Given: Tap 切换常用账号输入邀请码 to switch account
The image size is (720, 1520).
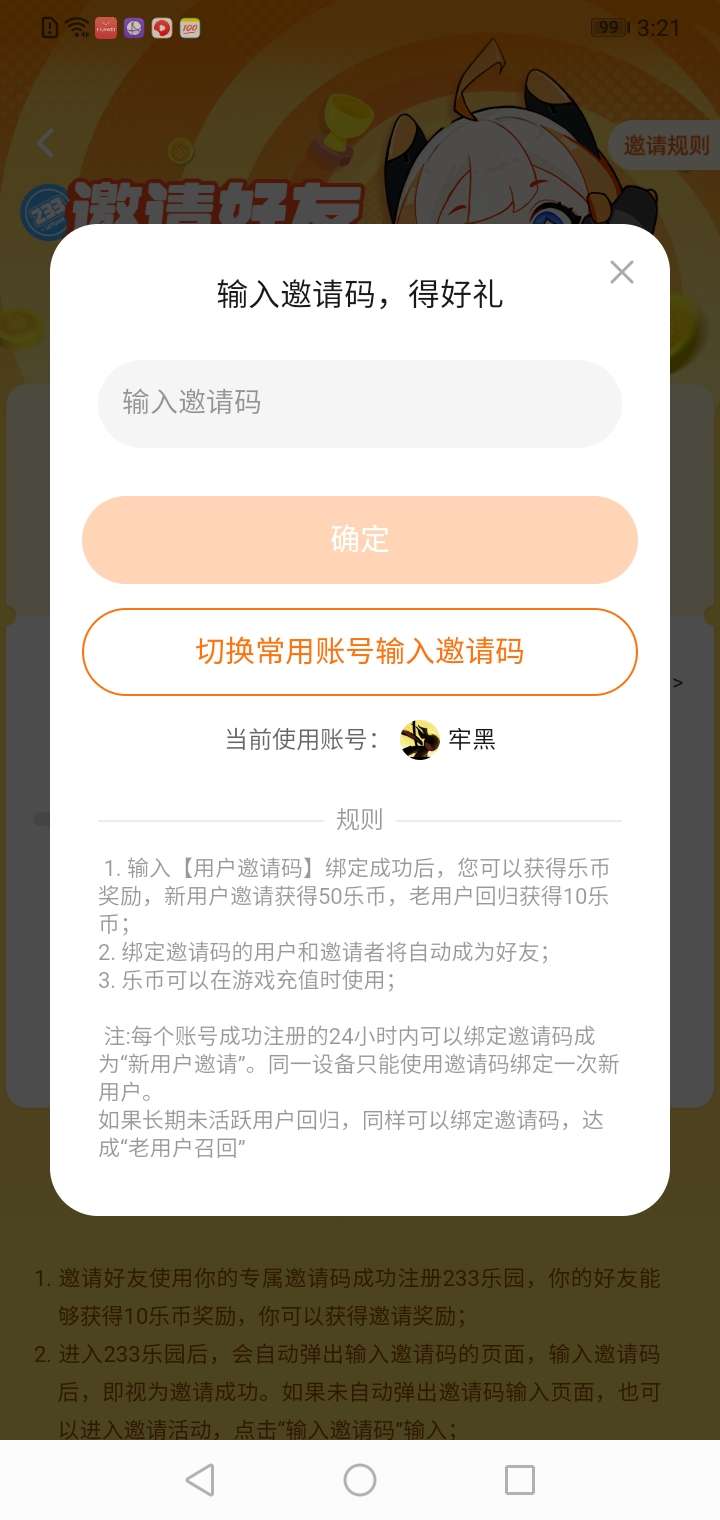Looking at the screenshot, I should click(x=360, y=652).
